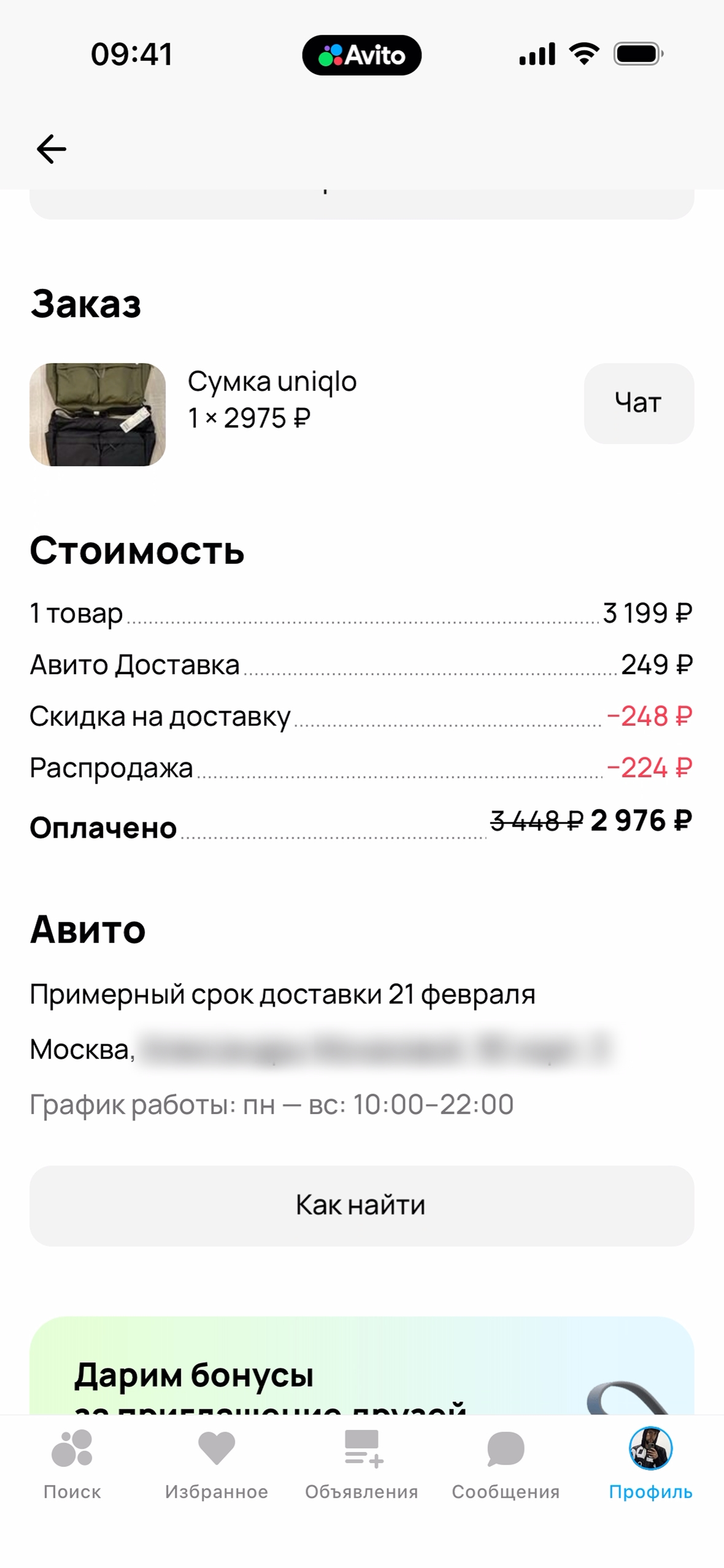
Task: Open the Избранное tab
Action: (x=217, y=1463)
